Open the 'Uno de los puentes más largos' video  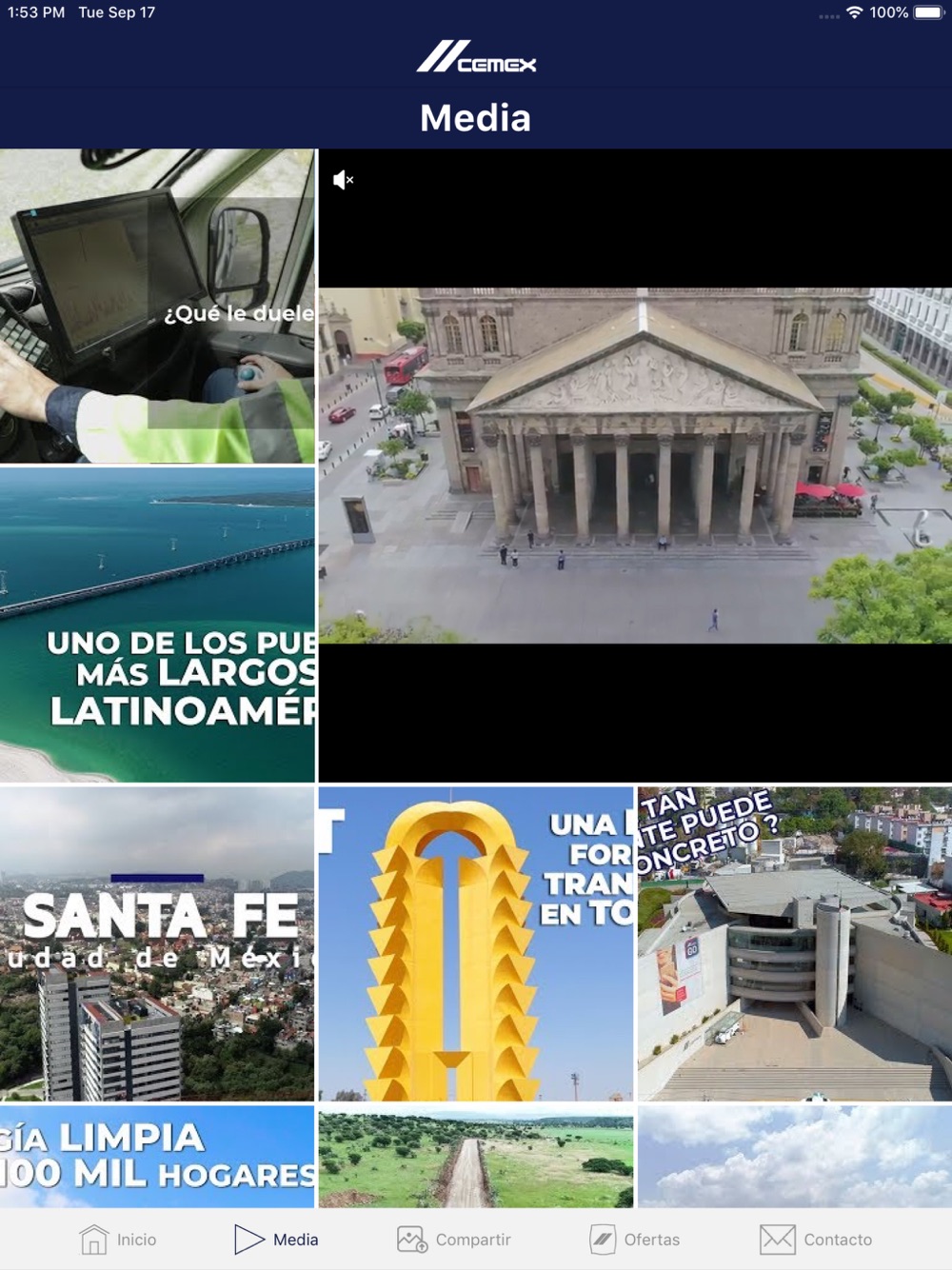(157, 625)
